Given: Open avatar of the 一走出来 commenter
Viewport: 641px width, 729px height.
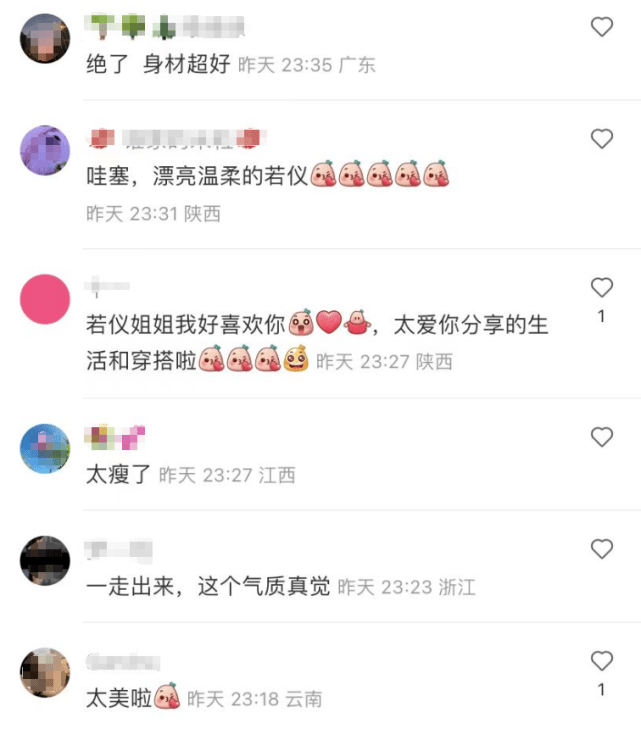Looking at the screenshot, I should pos(45,561).
